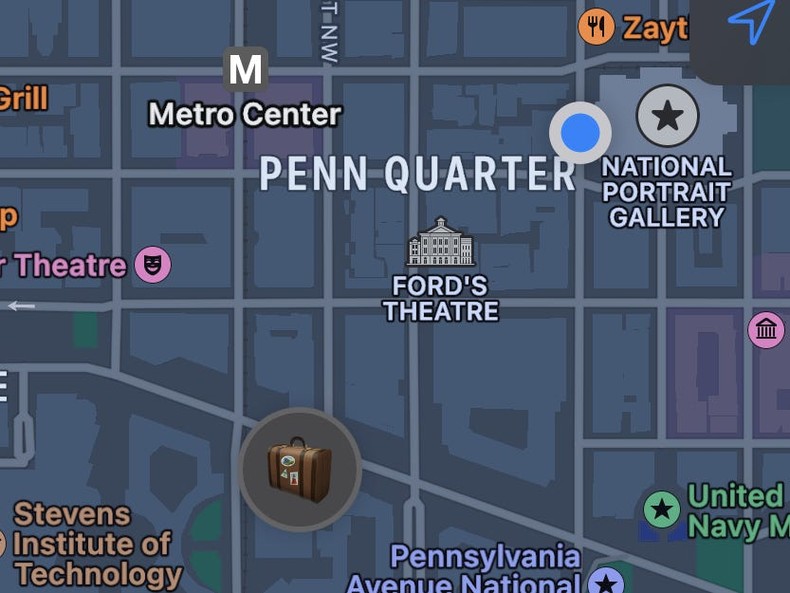Tap the suitcase pin on the map
This screenshot has height=593, width=790.
(x=300, y=469)
